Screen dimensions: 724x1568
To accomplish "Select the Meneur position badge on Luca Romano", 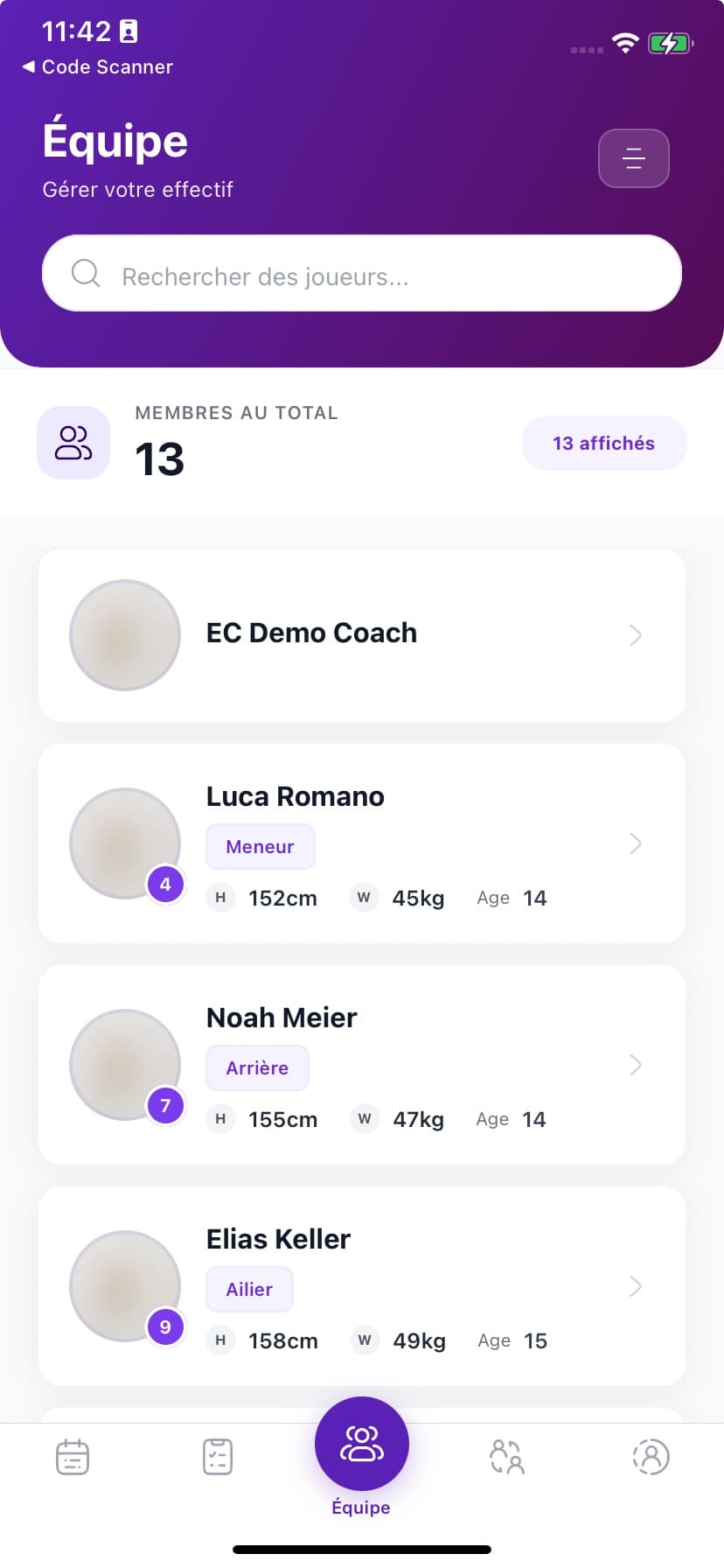I will (x=260, y=846).
